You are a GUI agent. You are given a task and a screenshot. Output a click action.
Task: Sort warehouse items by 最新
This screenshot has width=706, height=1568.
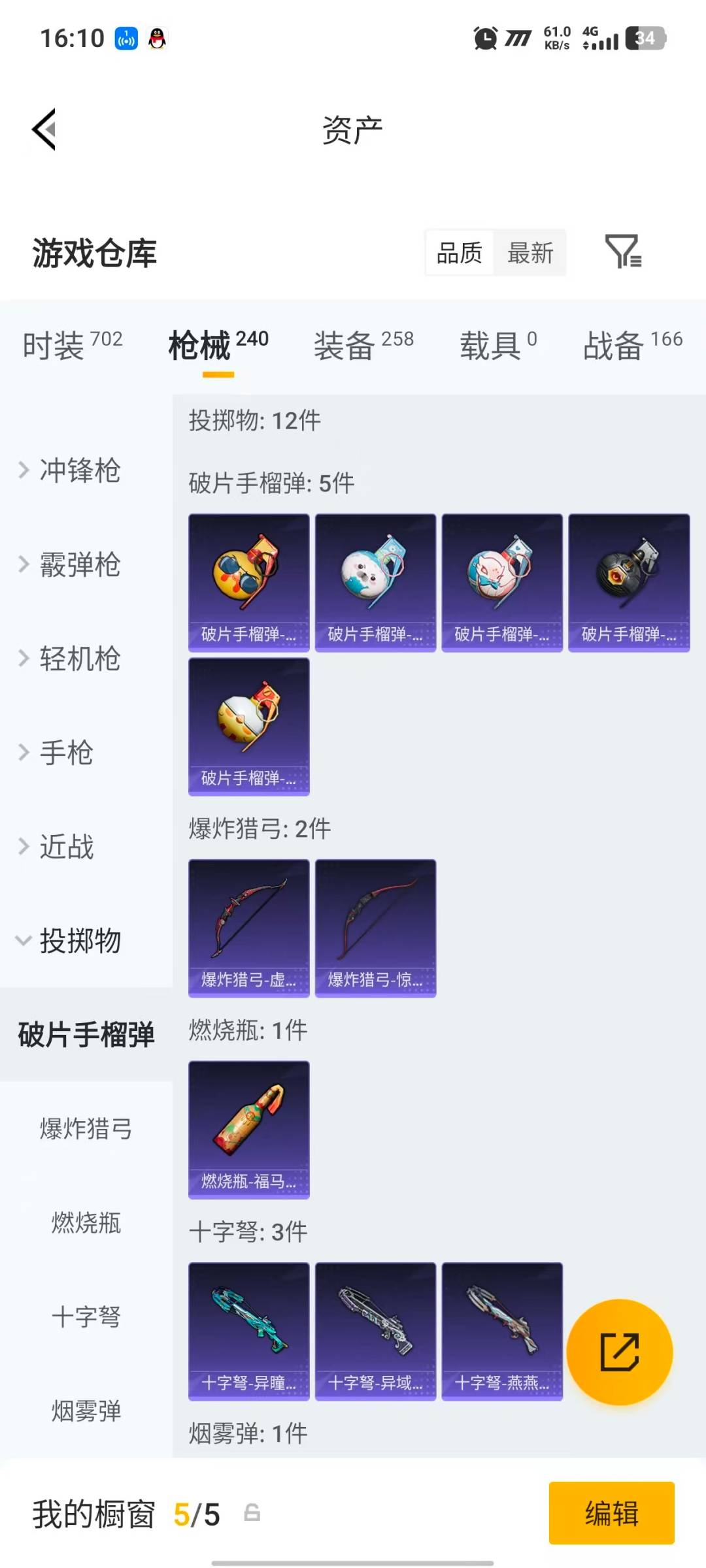pyautogui.click(x=531, y=252)
